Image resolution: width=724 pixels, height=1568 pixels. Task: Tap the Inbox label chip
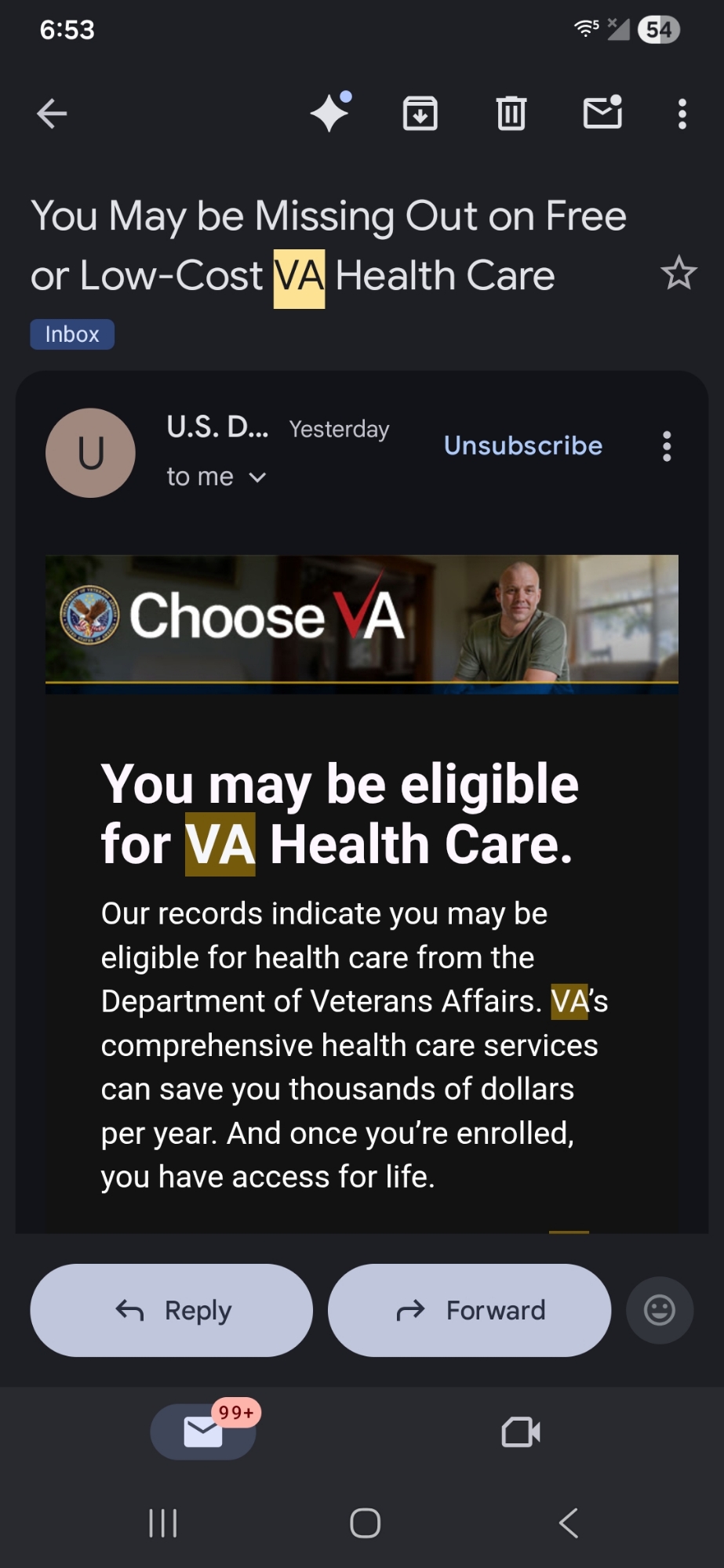point(72,334)
